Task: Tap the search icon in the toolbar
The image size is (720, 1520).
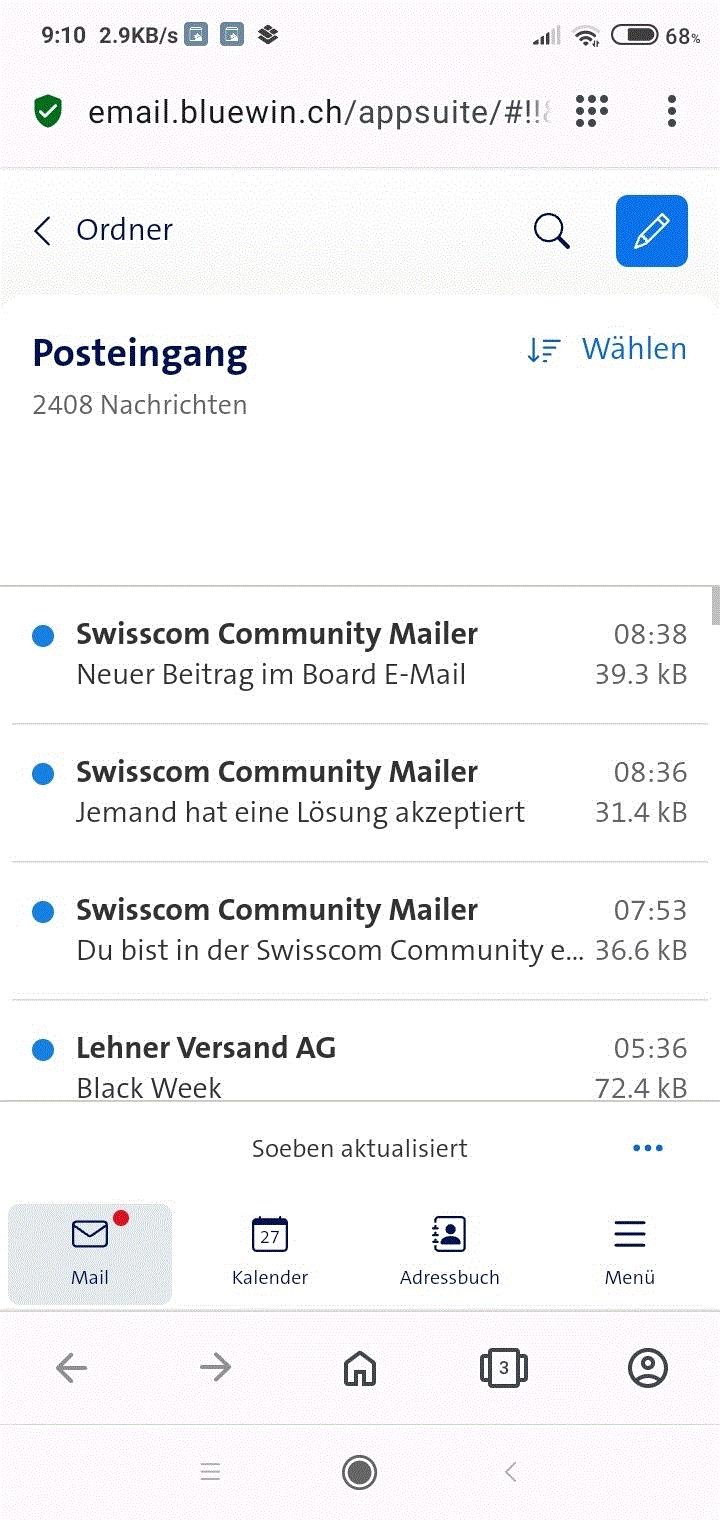Action: tap(552, 230)
